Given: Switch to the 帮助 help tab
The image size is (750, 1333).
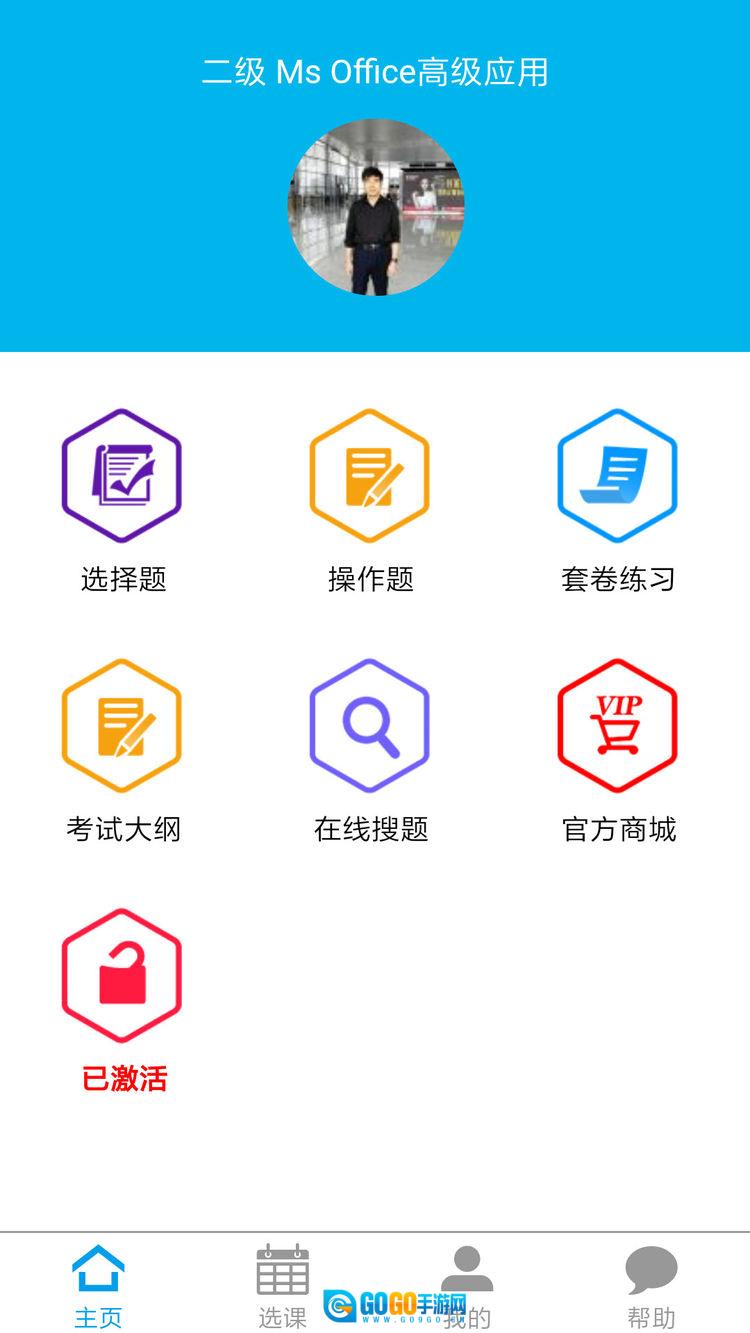Looking at the screenshot, I should (x=651, y=1285).
